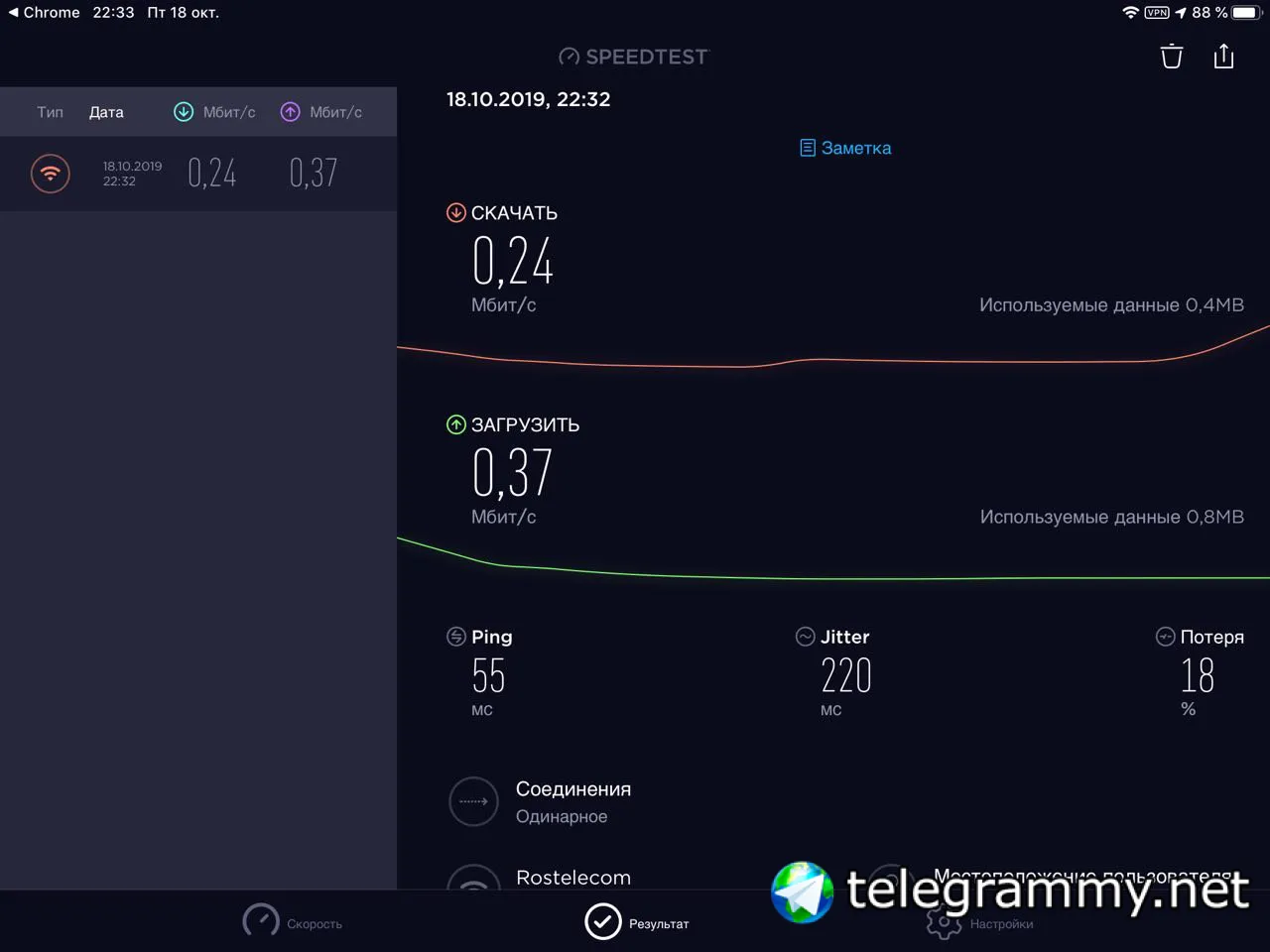Screen dimensions: 1270x952
Task: Sort results by Дата column
Action: (x=106, y=112)
